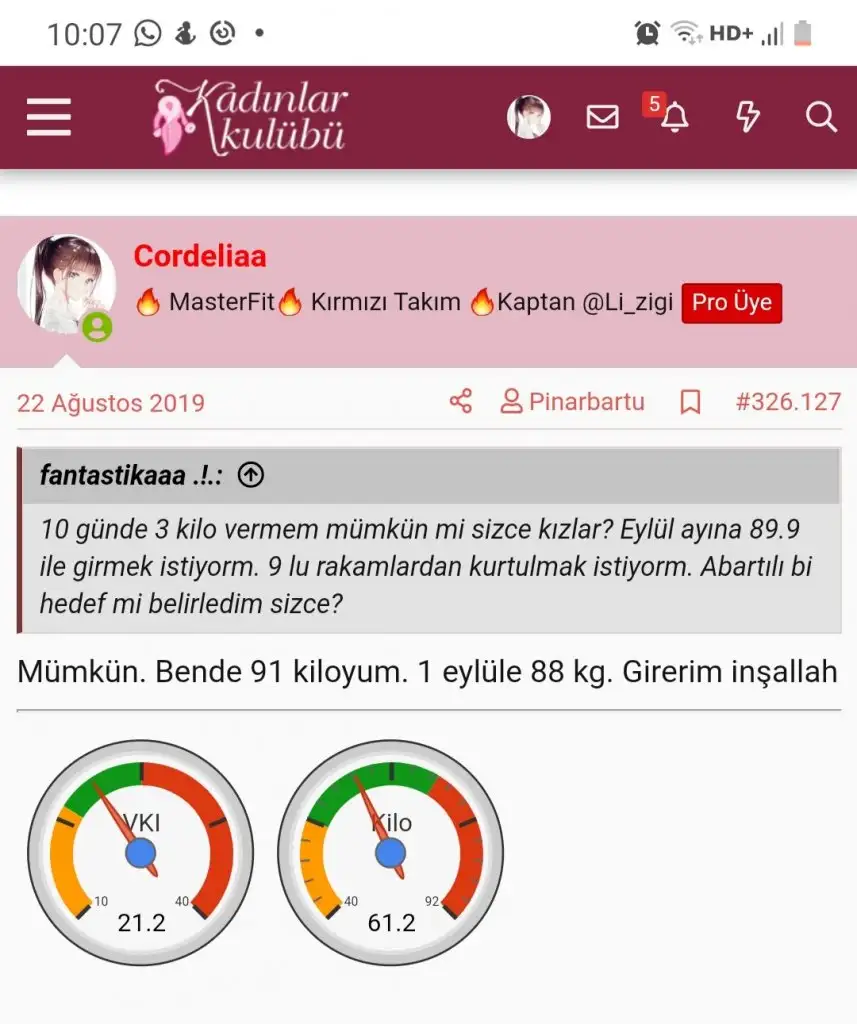Open the site search
This screenshot has width=857, height=1024.
point(820,118)
